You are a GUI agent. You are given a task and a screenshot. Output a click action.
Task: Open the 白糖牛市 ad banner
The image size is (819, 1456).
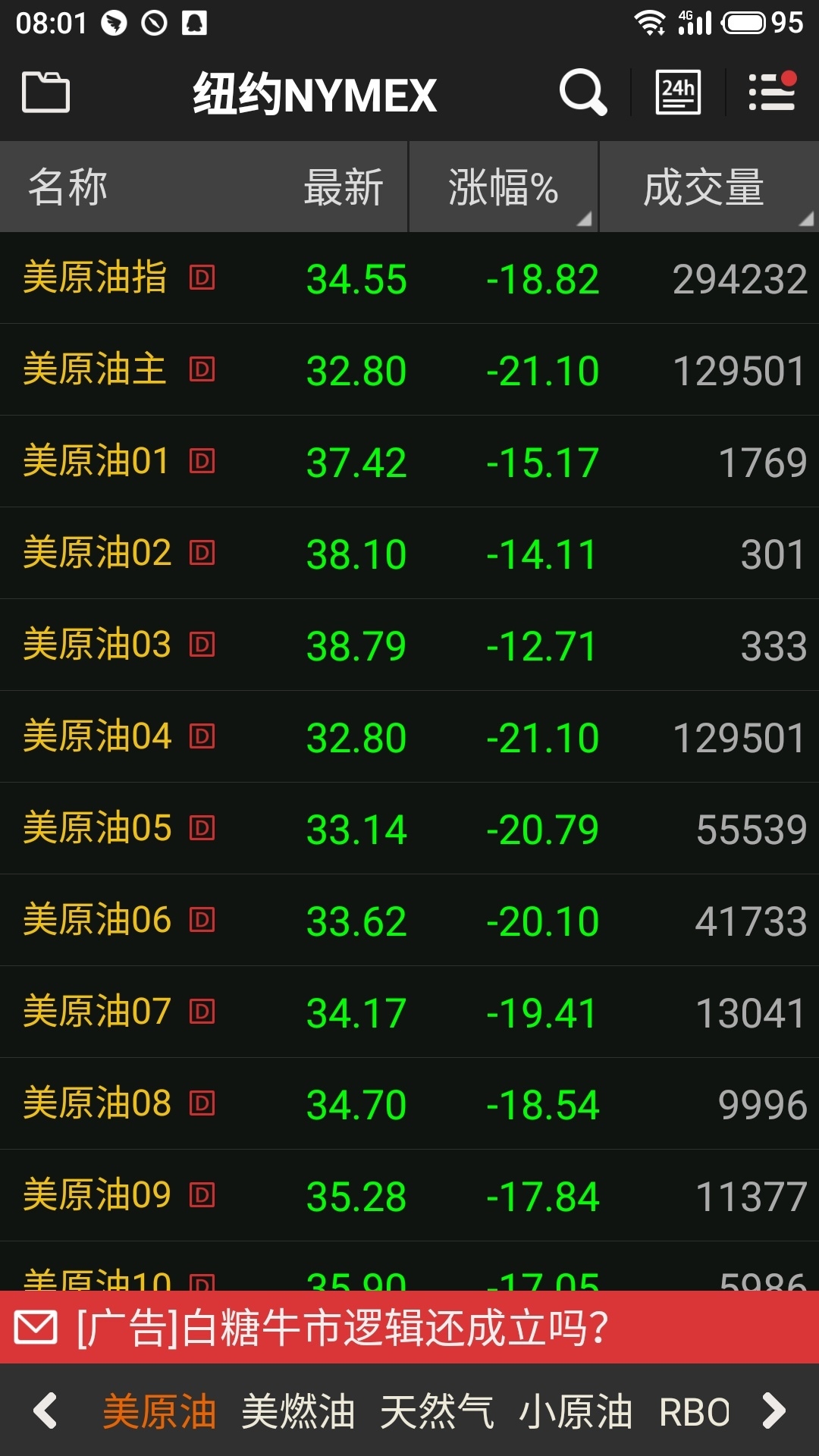(x=409, y=1328)
